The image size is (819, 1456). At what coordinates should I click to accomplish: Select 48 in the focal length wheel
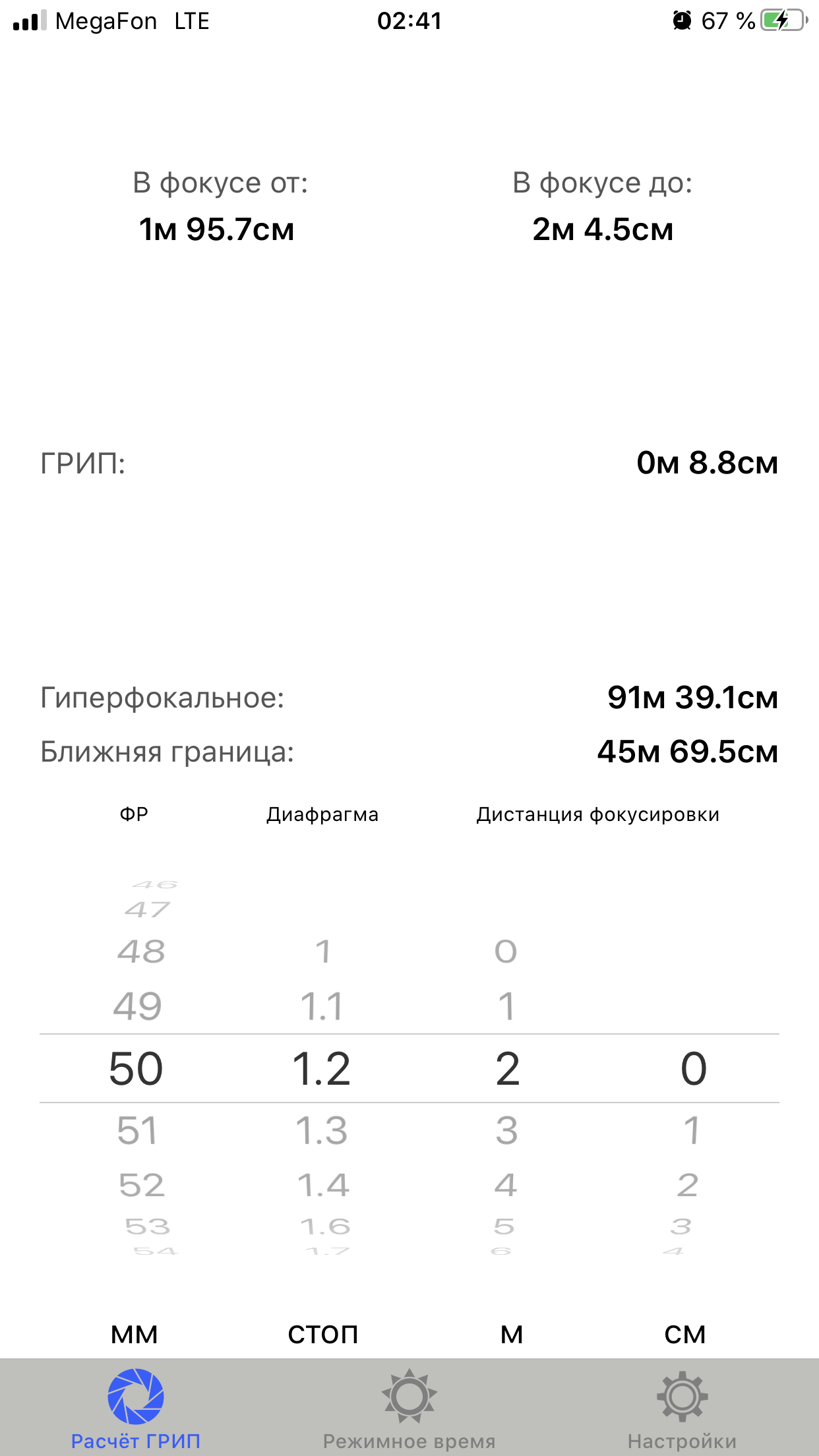(141, 952)
